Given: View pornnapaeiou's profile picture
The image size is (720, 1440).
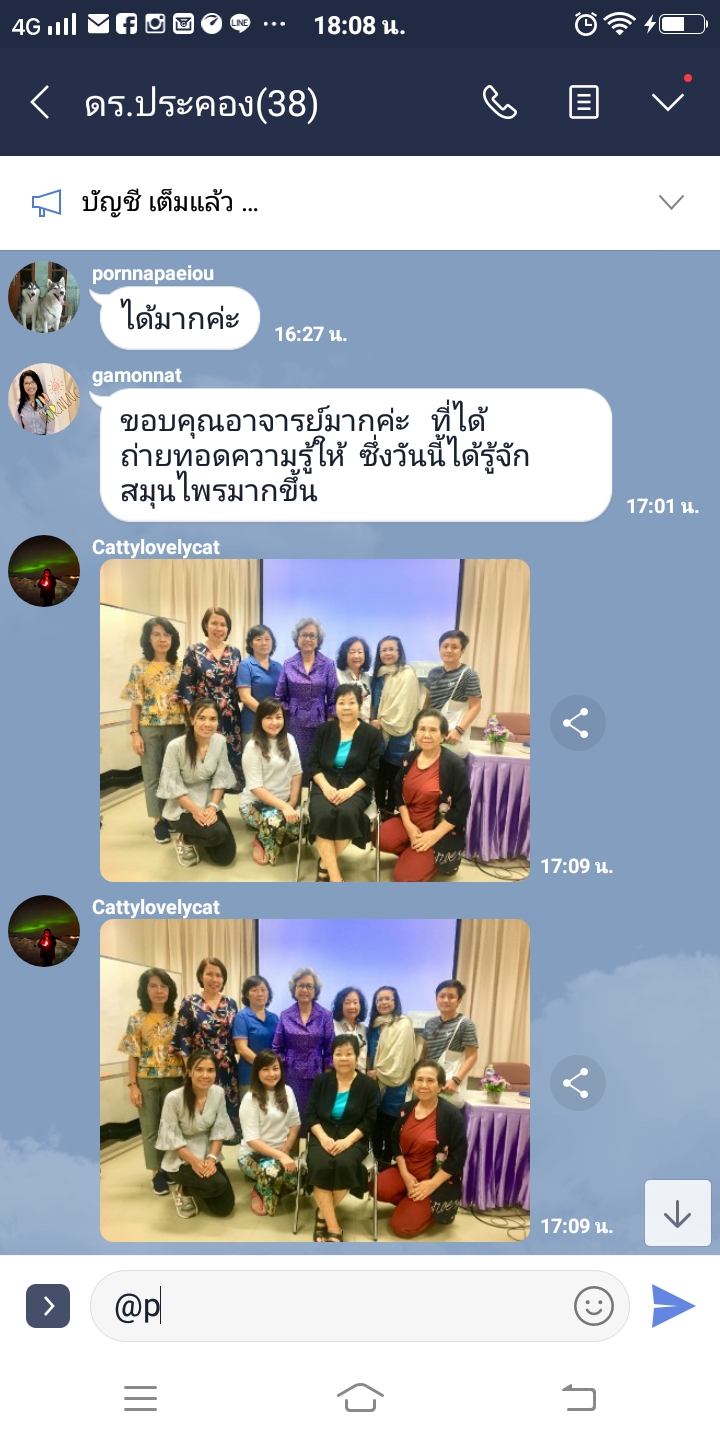Looking at the screenshot, I should pos(43,297).
